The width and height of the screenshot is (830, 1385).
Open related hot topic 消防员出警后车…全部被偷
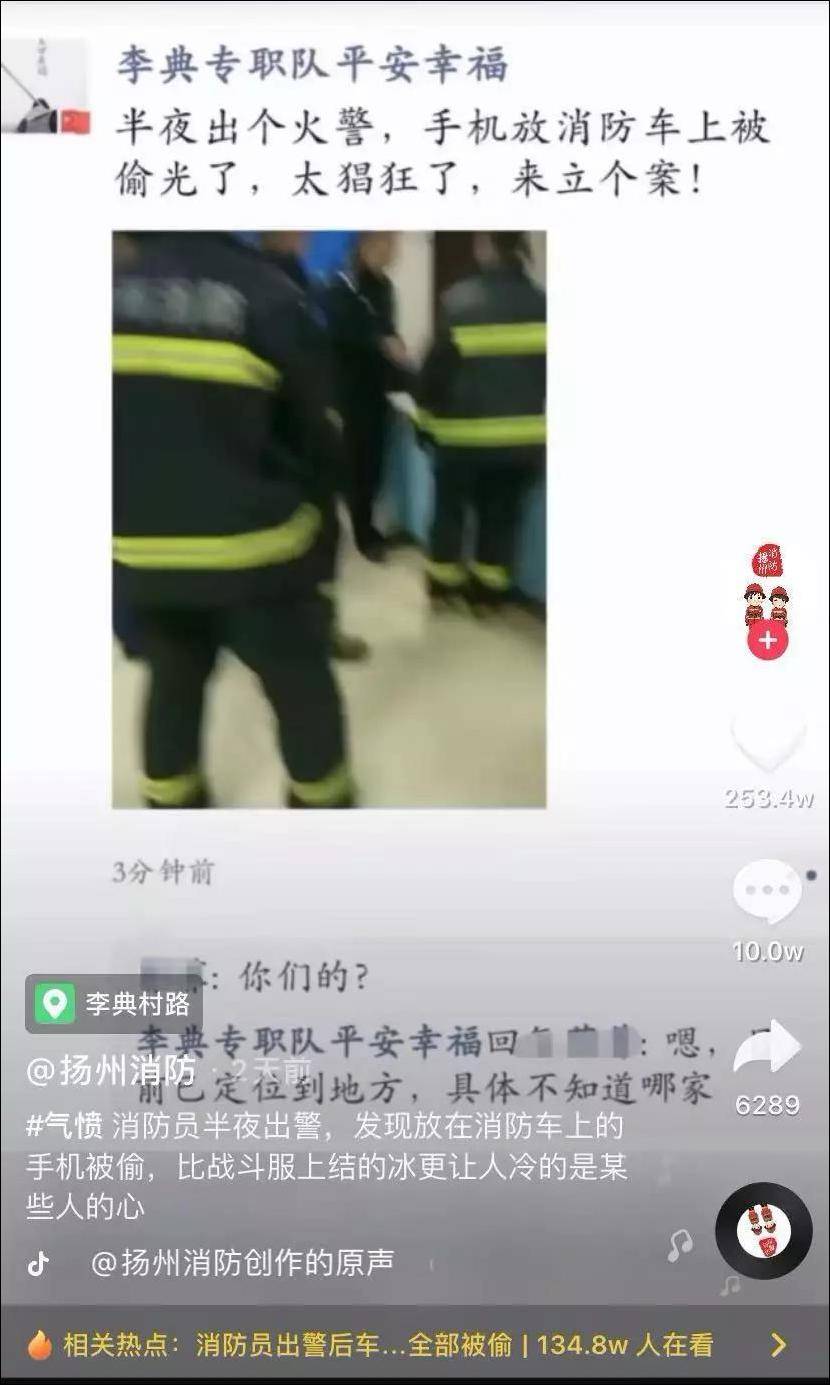[400, 1345]
